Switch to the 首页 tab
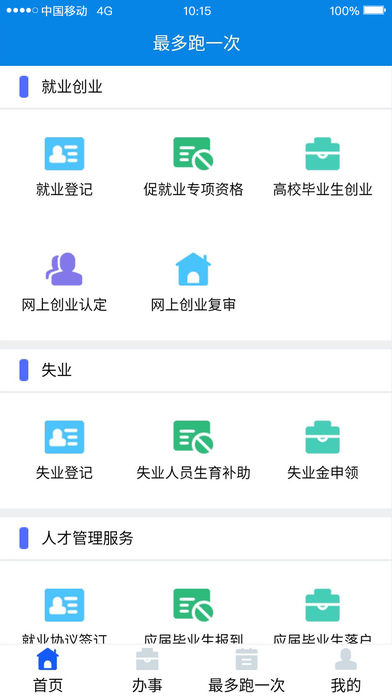Viewport: 392px width, 696px height. coord(48,671)
